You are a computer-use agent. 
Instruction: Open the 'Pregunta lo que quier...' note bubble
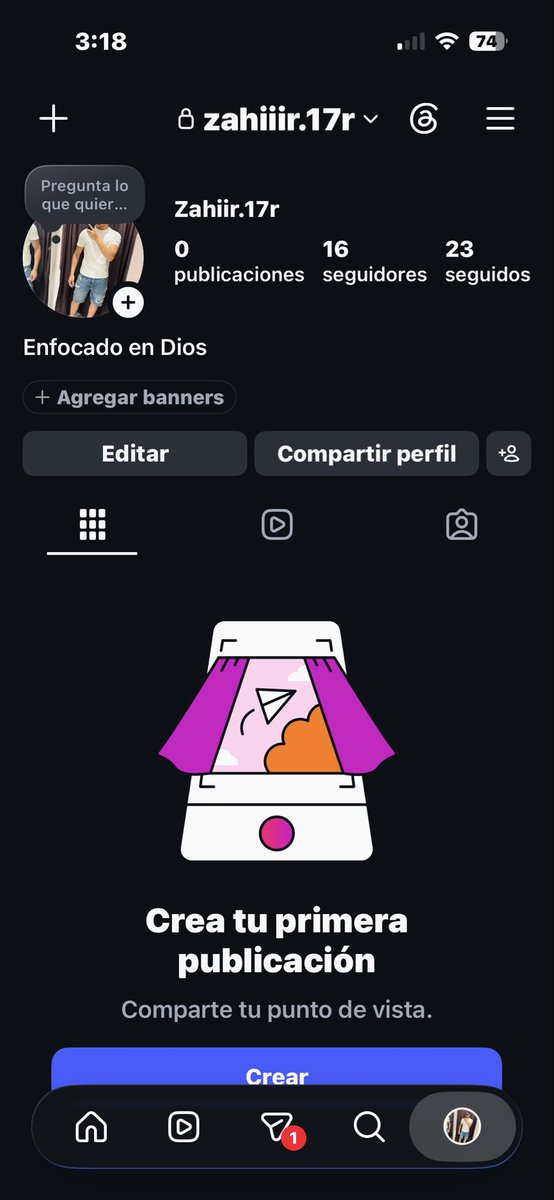point(84,195)
